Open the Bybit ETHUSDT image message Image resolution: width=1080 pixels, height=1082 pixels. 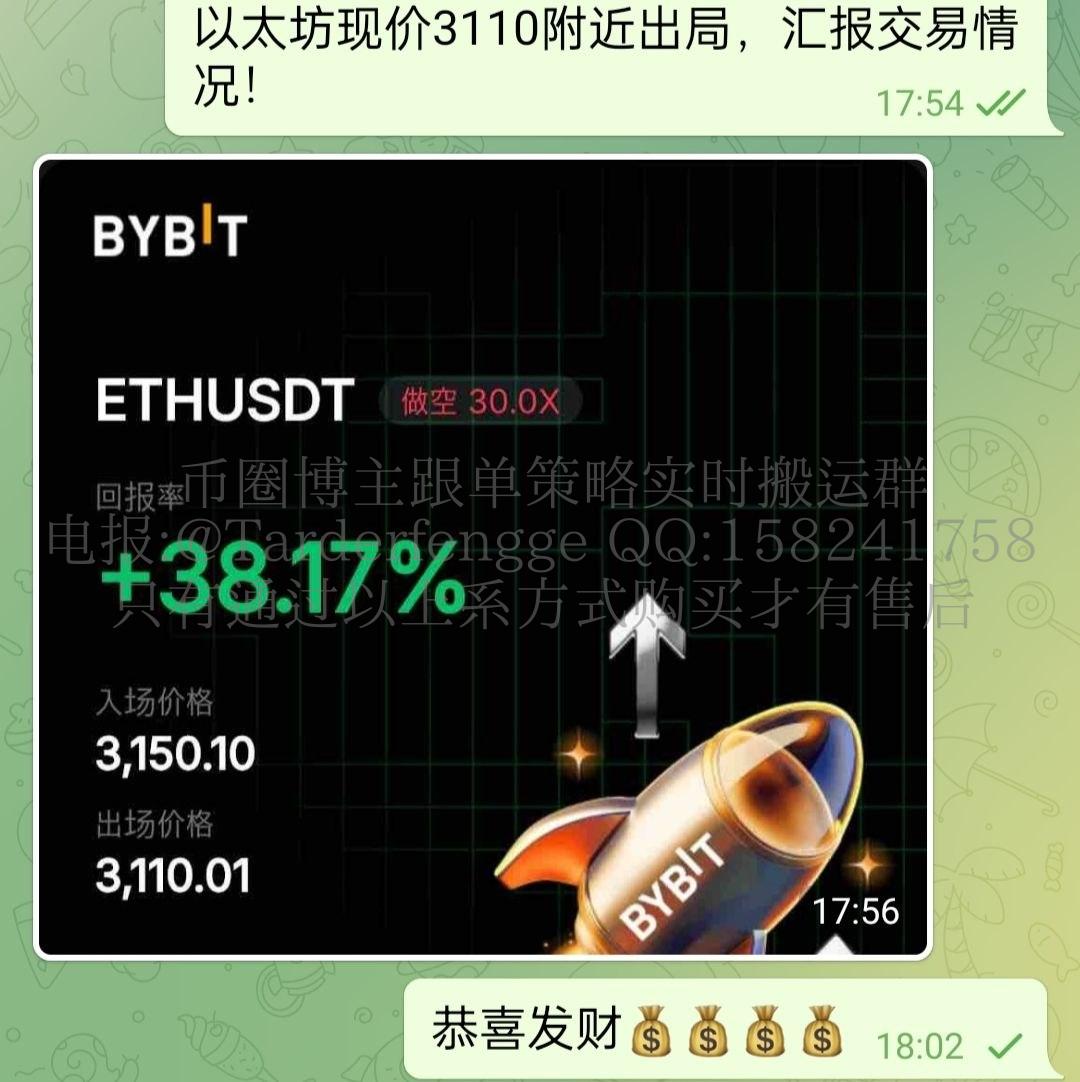pyautogui.click(x=483, y=557)
